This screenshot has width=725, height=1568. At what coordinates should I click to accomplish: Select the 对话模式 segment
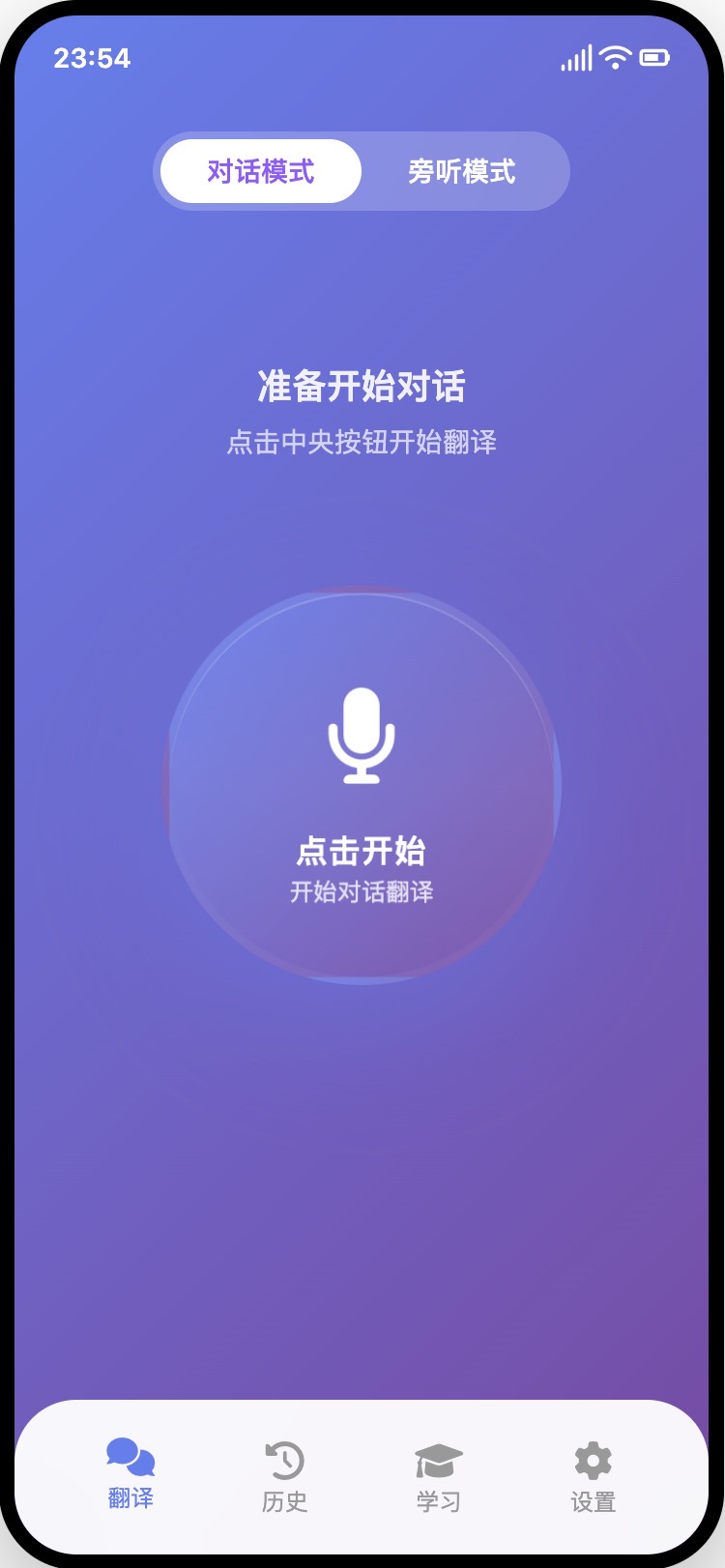click(x=261, y=171)
